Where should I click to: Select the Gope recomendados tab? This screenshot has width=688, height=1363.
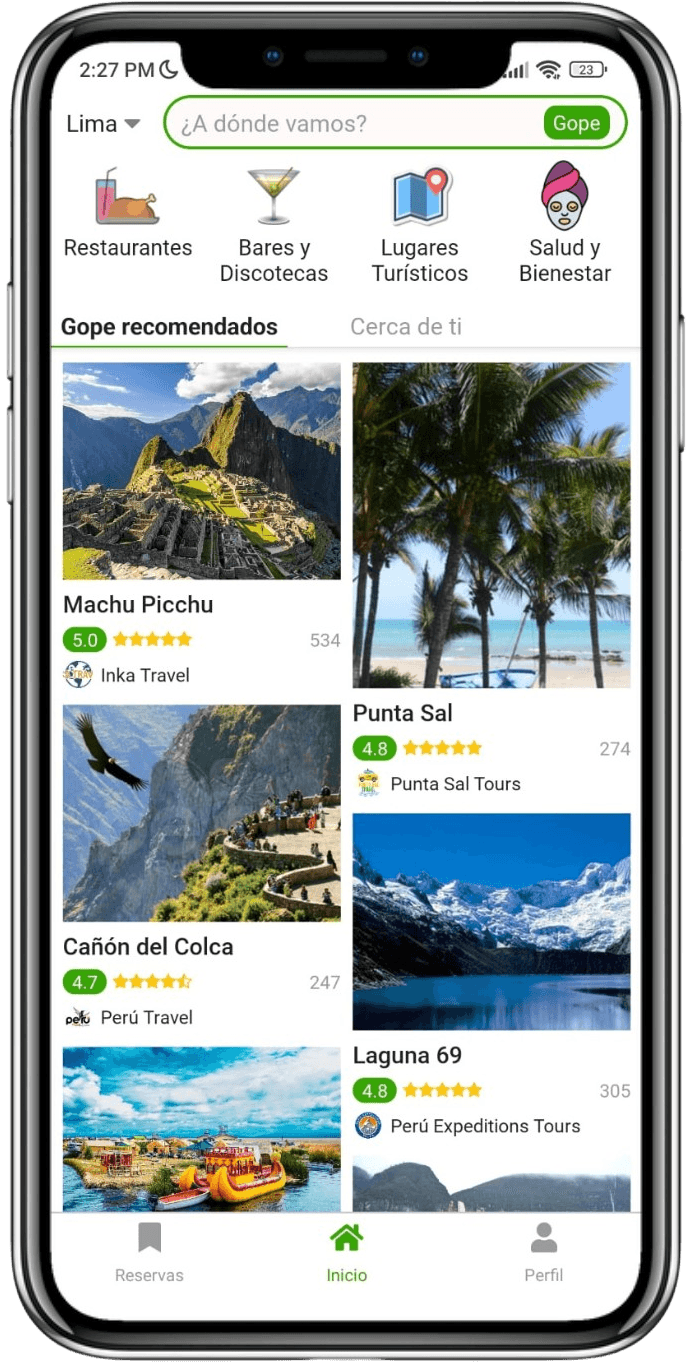pos(169,327)
